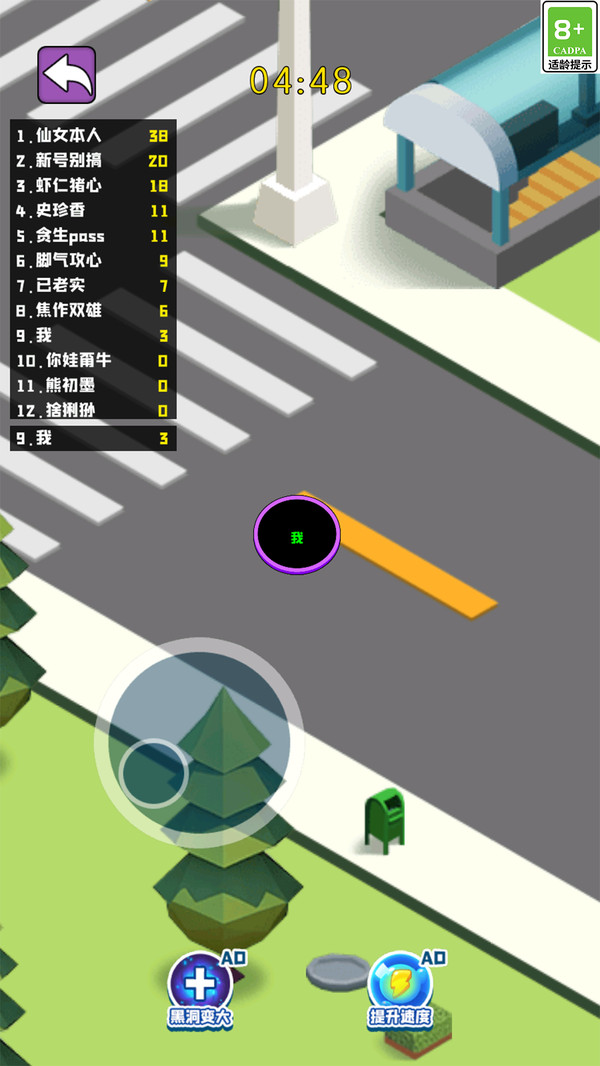Tap the purple back arrow button
The width and height of the screenshot is (600, 1066).
tap(67, 75)
